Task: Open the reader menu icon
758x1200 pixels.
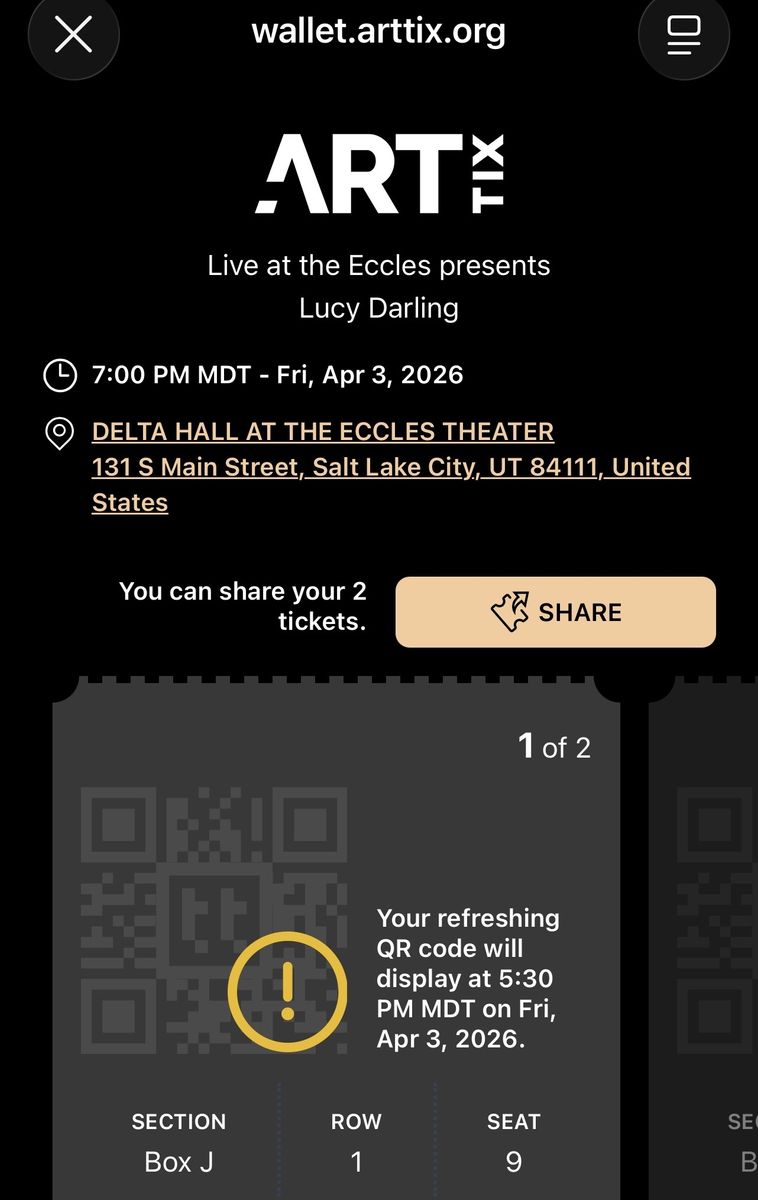Action: pyautogui.click(x=684, y=36)
